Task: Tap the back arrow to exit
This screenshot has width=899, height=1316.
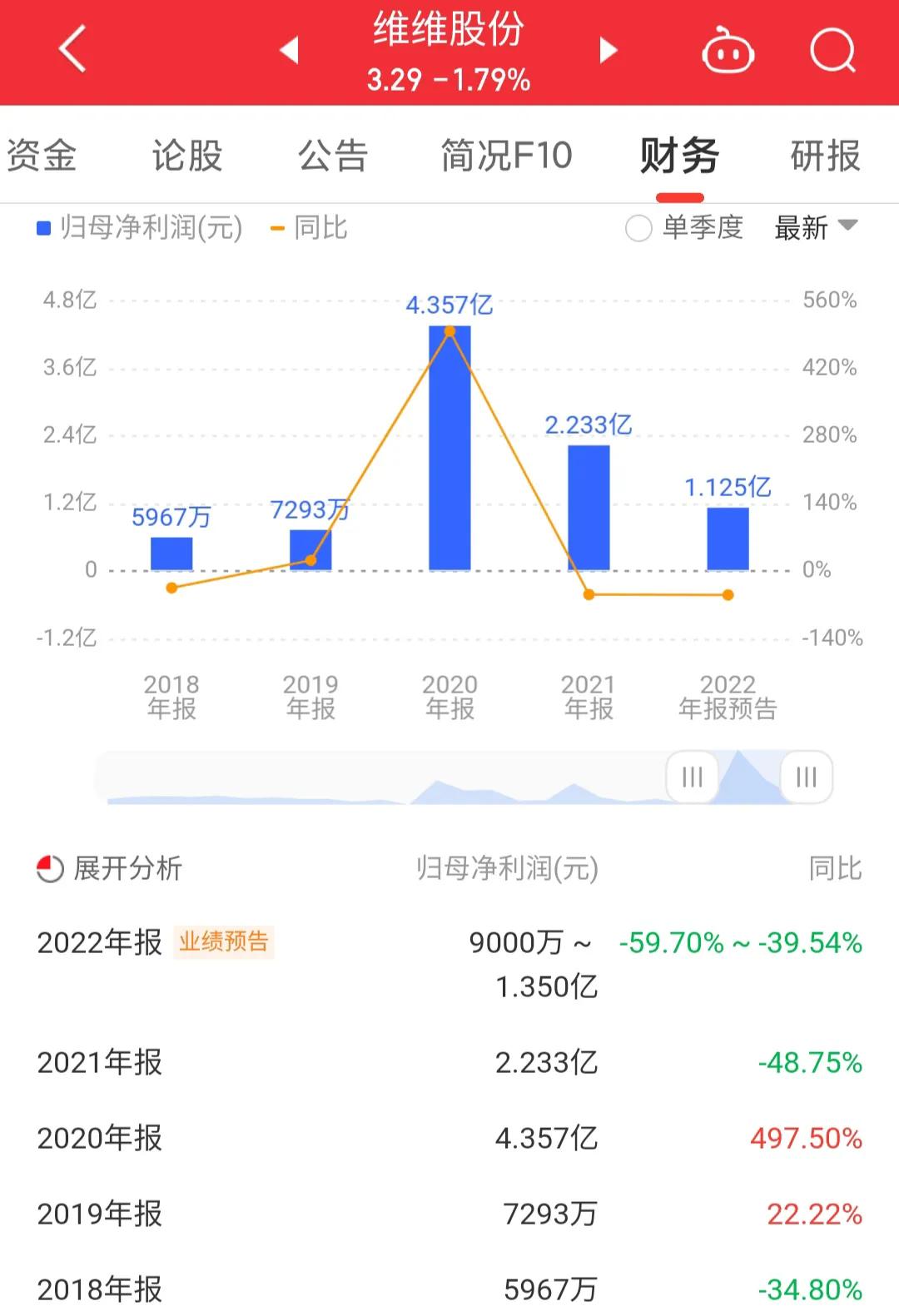Action: [71, 48]
